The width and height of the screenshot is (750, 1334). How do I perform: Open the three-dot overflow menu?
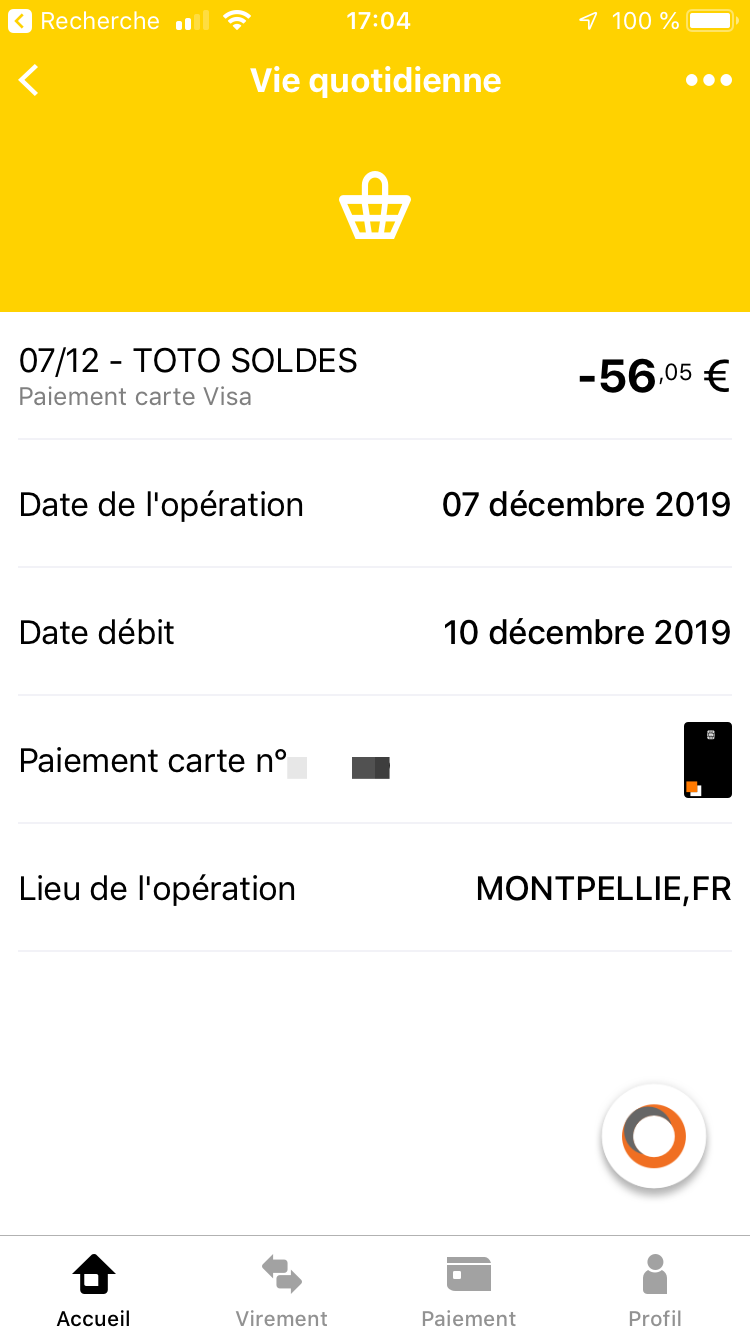pos(708,81)
